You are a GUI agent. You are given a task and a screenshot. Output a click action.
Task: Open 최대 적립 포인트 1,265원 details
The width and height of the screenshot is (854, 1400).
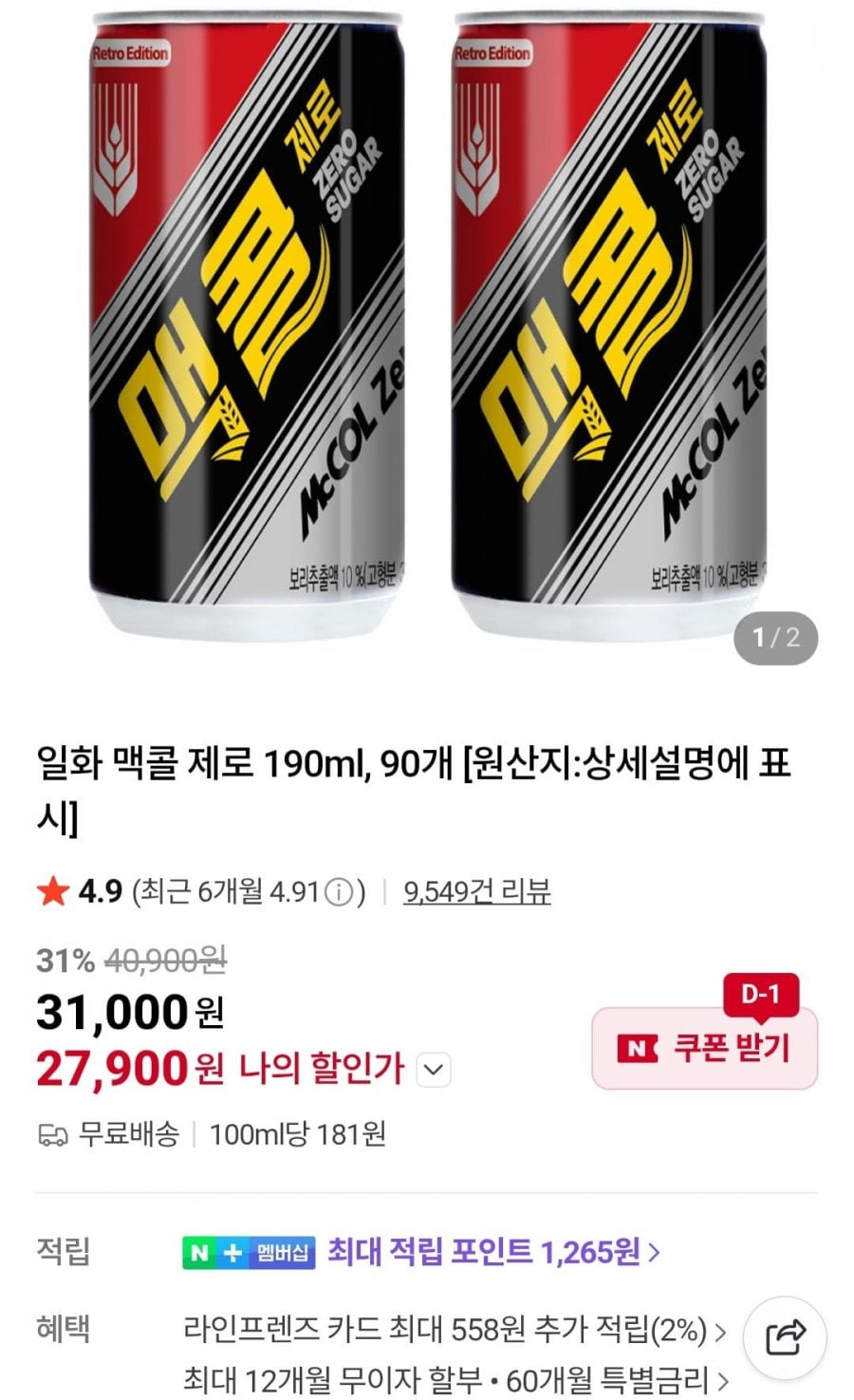[493, 1252]
